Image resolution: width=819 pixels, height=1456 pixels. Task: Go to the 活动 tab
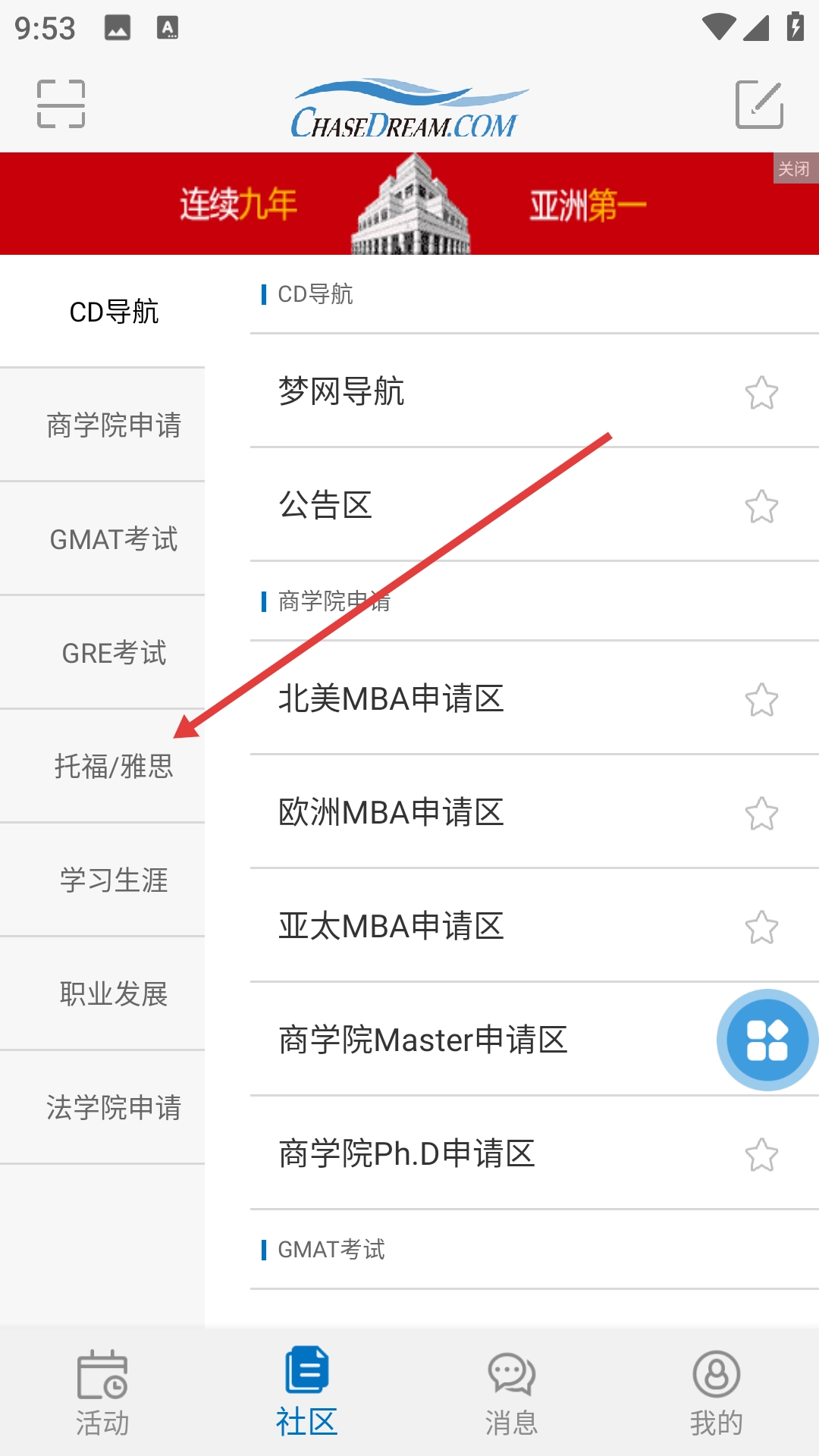coord(102,1392)
